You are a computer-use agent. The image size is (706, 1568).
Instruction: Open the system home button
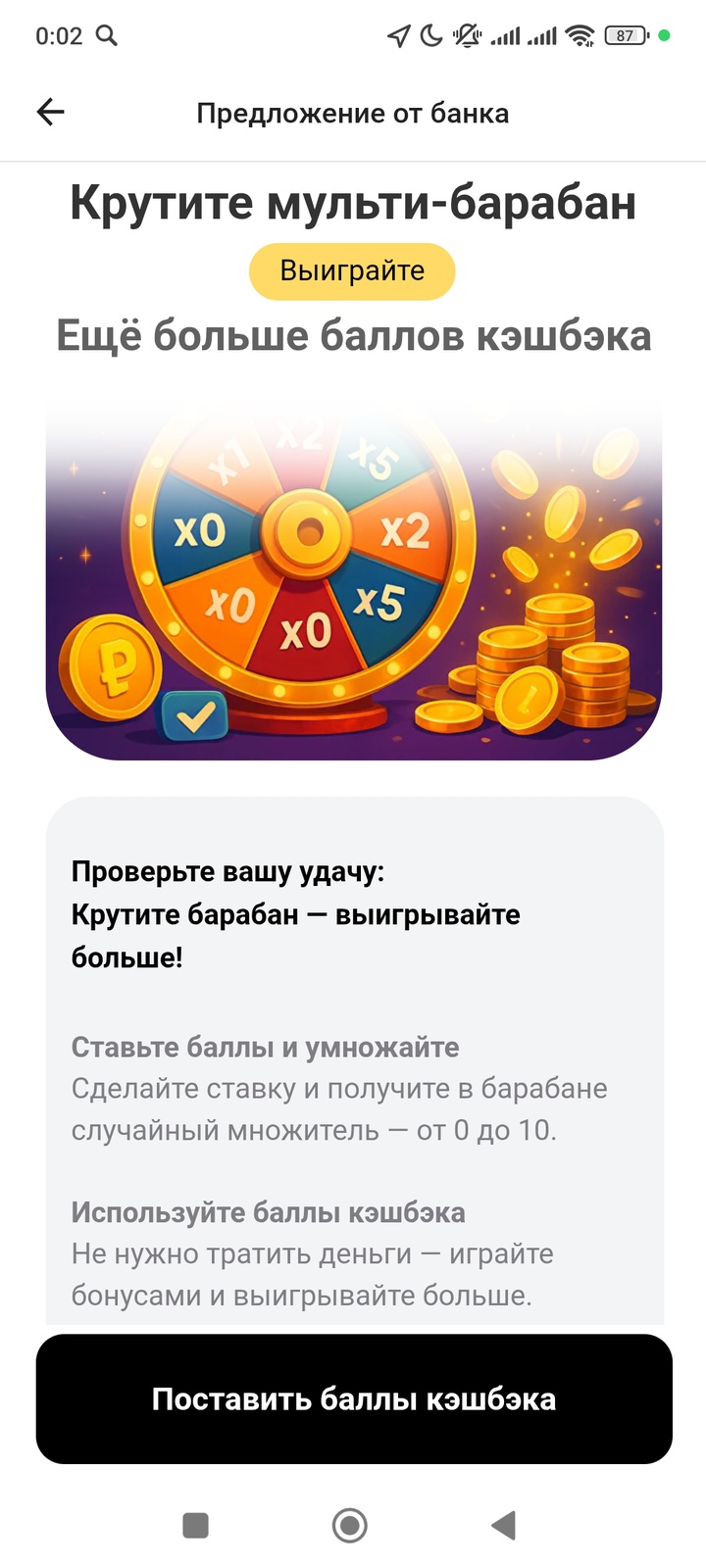(x=350, y=1525)
